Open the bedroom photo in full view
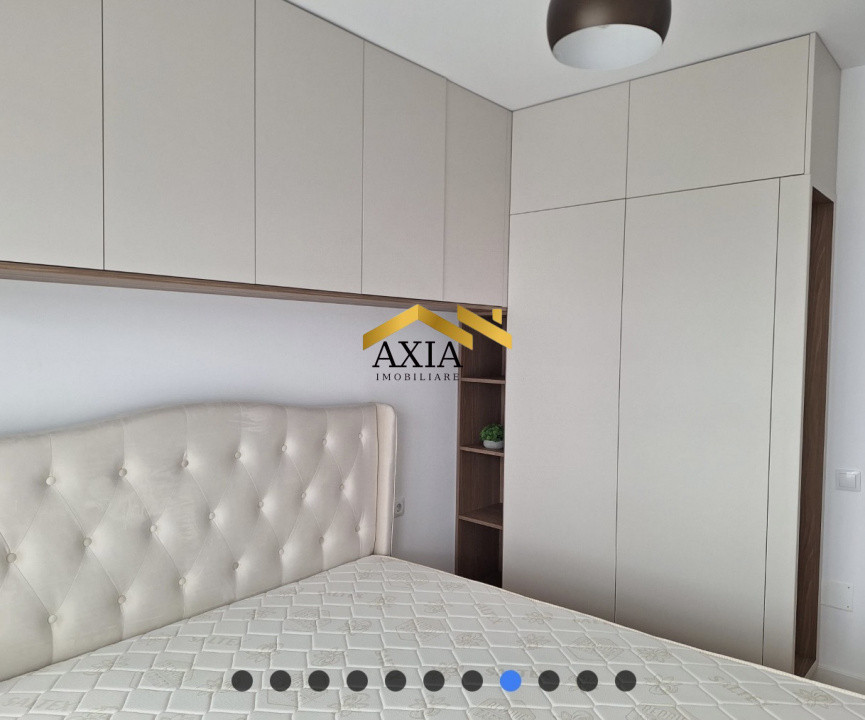Screen dimensions: 865x720 (432, 300)
